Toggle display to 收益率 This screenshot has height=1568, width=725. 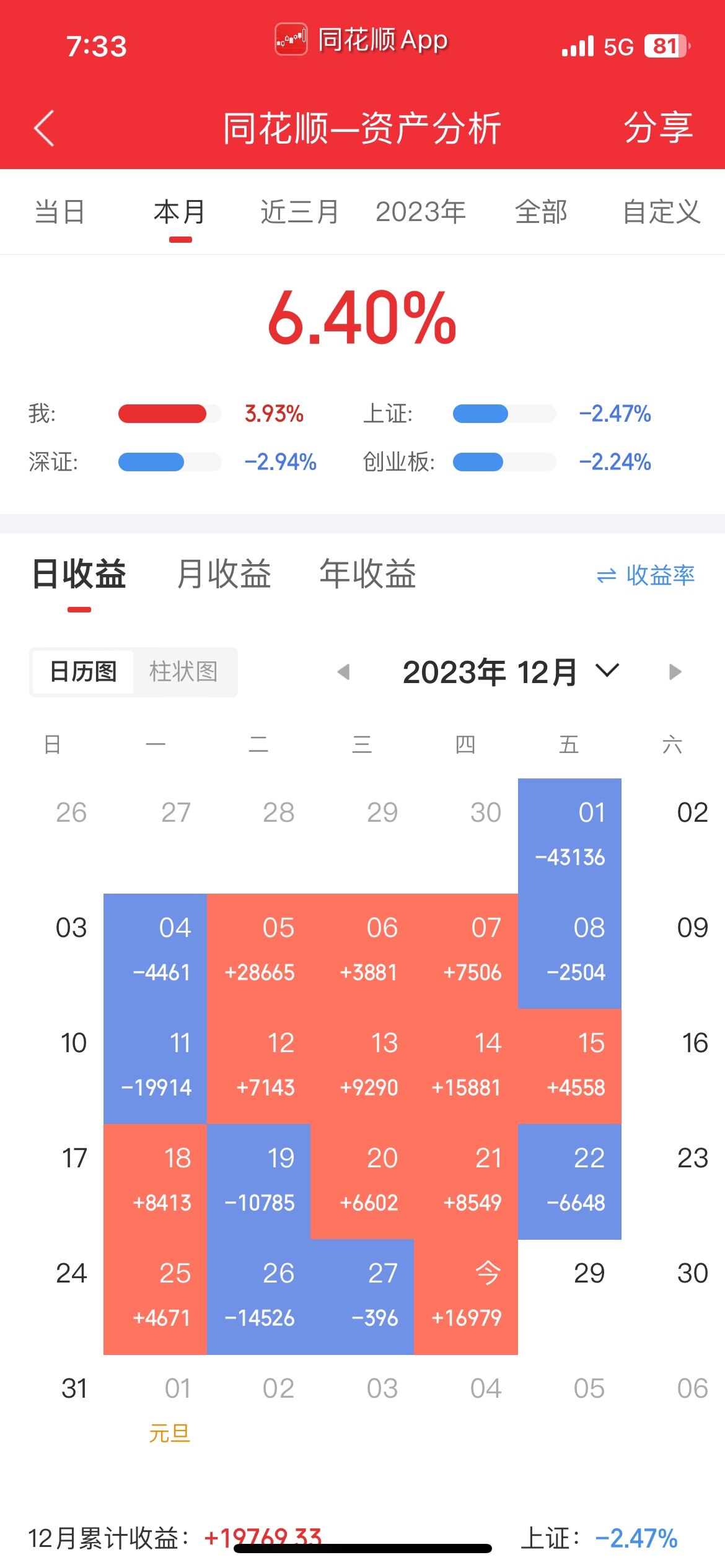pos(645,575)
